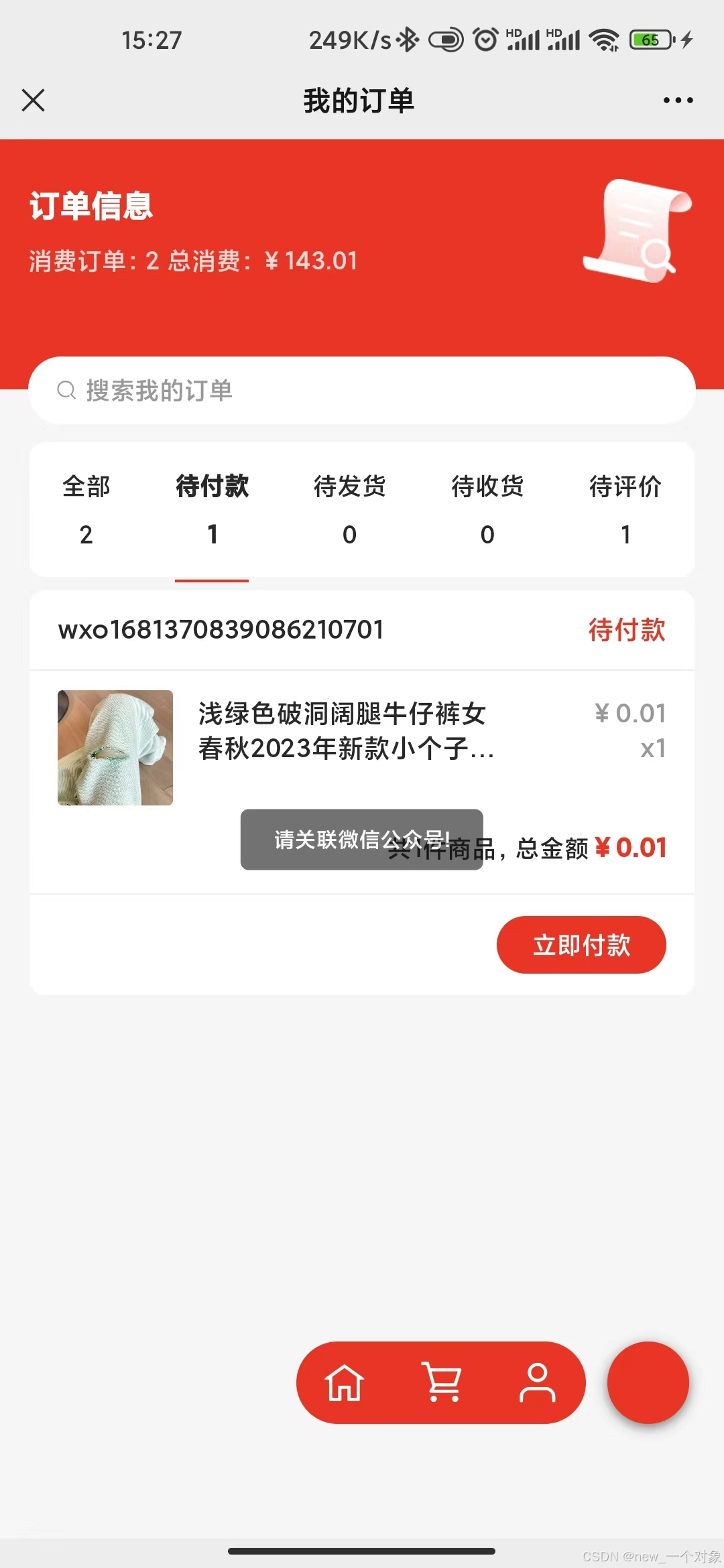Close the 我的订单 page
724x1568 pixels.
(33, 101)
